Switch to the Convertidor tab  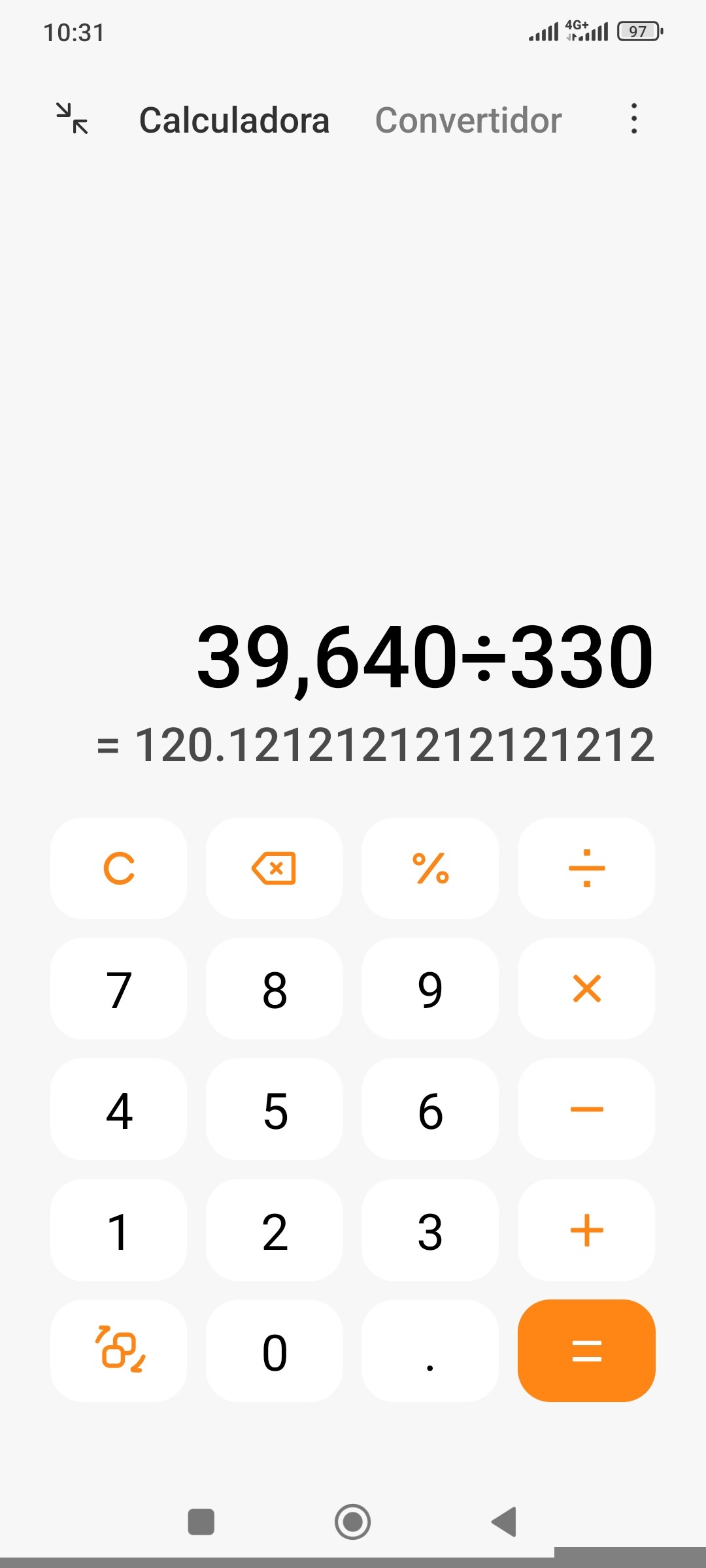tap(468, 120)
